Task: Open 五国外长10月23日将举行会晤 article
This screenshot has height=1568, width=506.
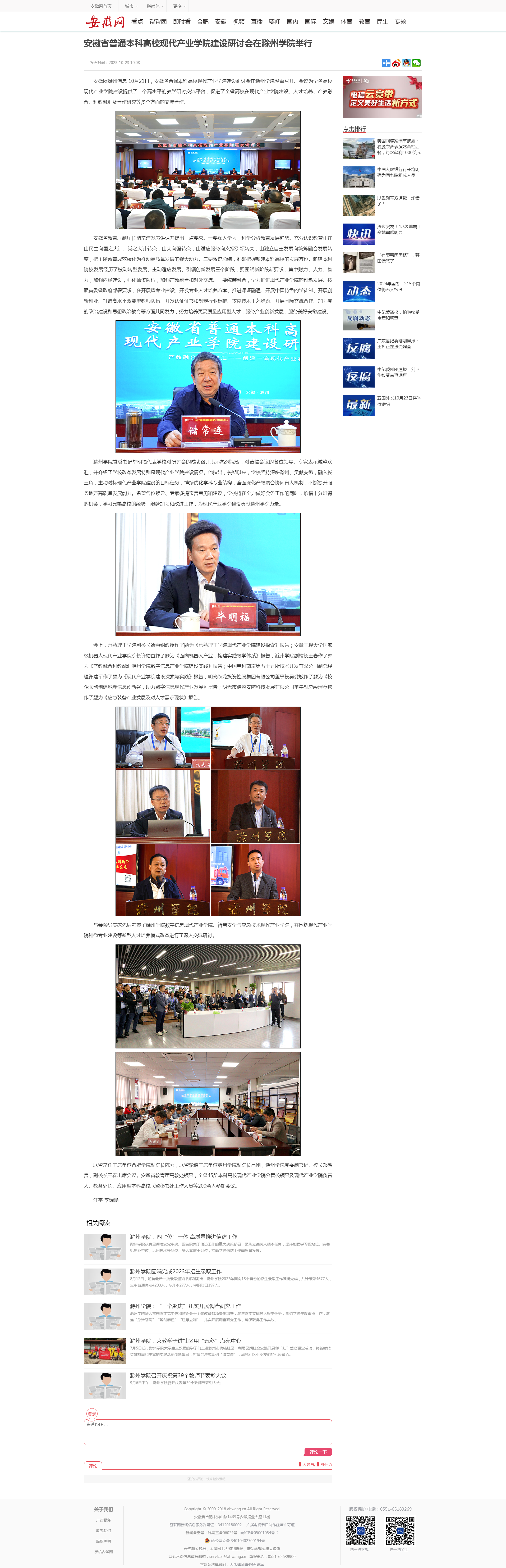Action: [398, 401]
